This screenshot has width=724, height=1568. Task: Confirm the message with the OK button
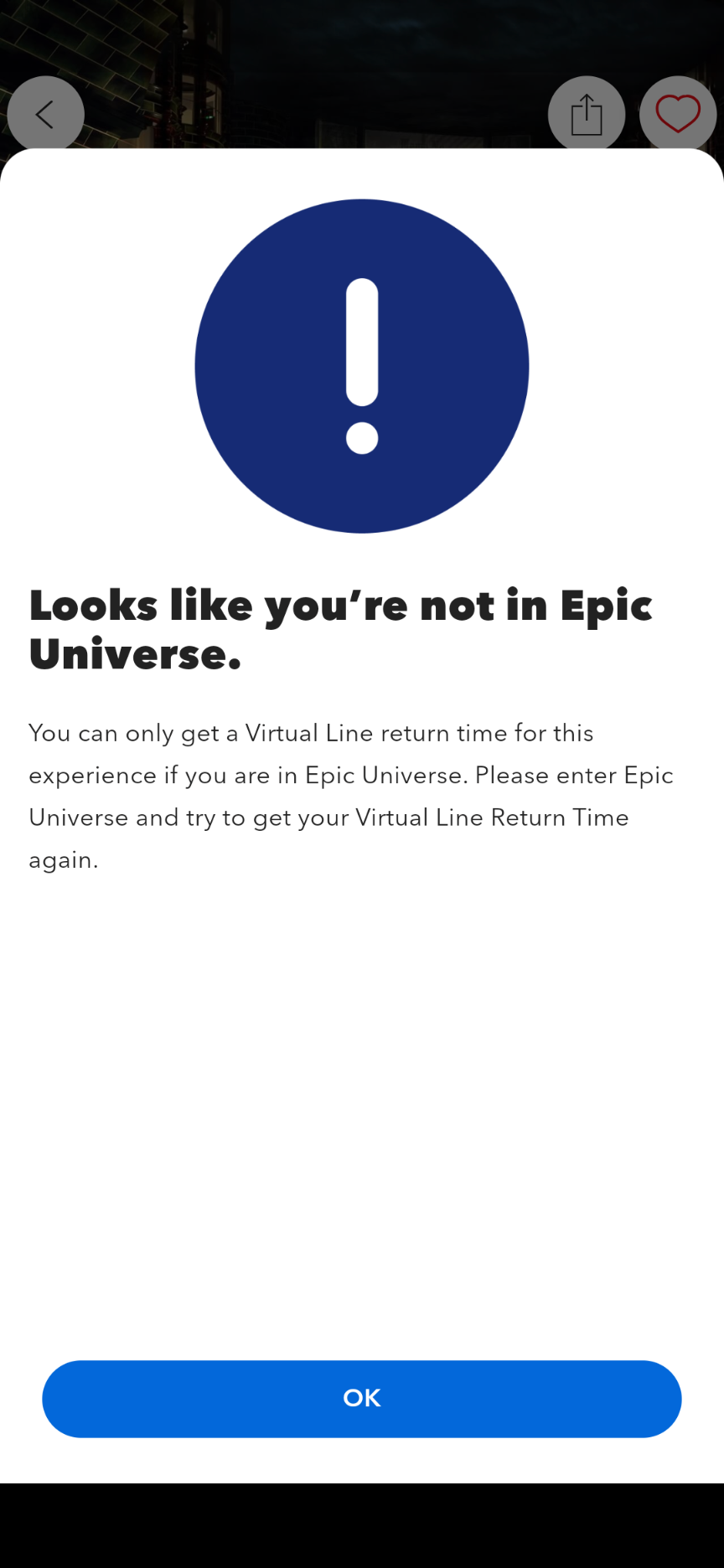(x=362, y=1398)
